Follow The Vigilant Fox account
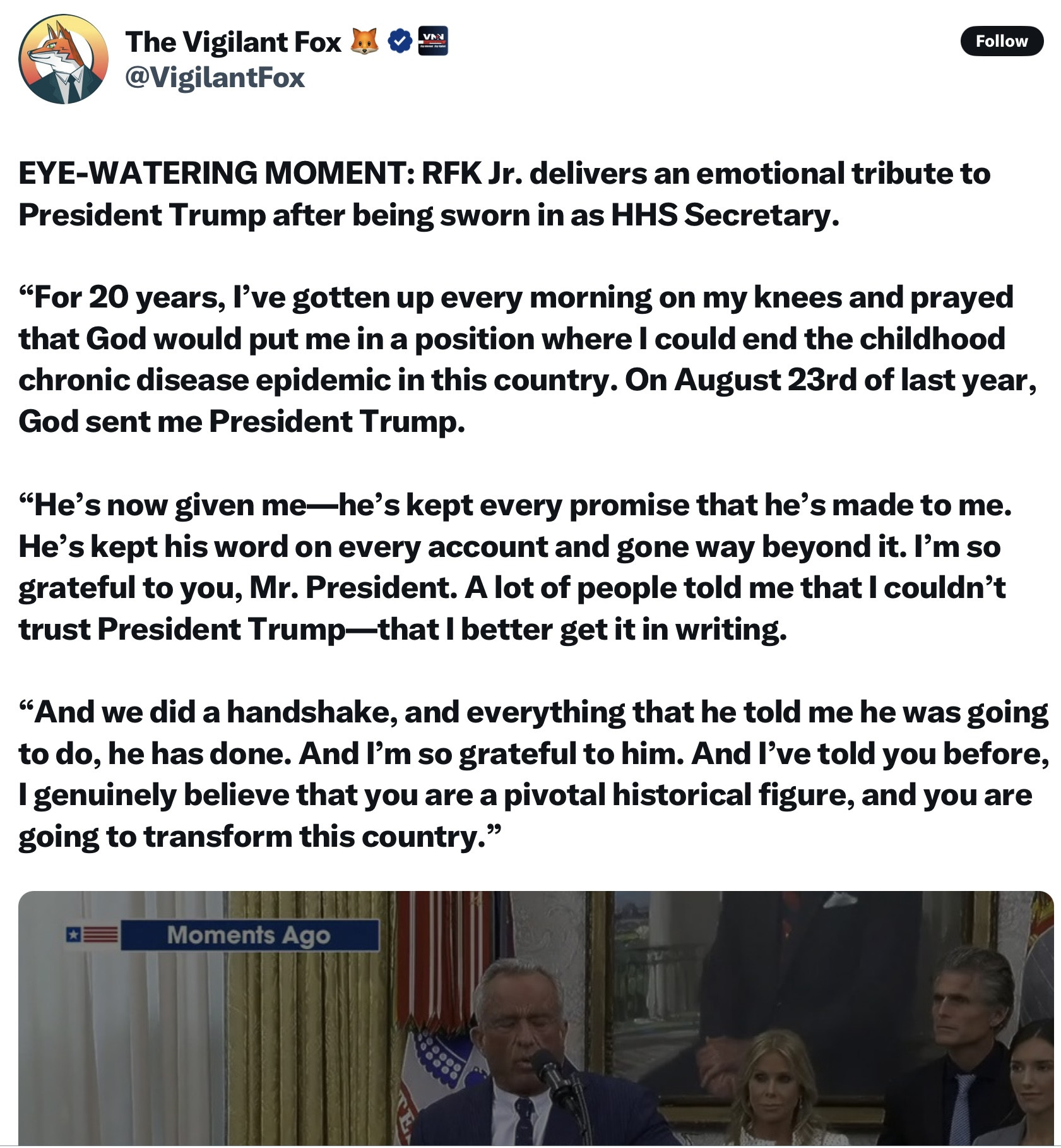Screen dimensions: 1061x1148 click(1000, 41)
